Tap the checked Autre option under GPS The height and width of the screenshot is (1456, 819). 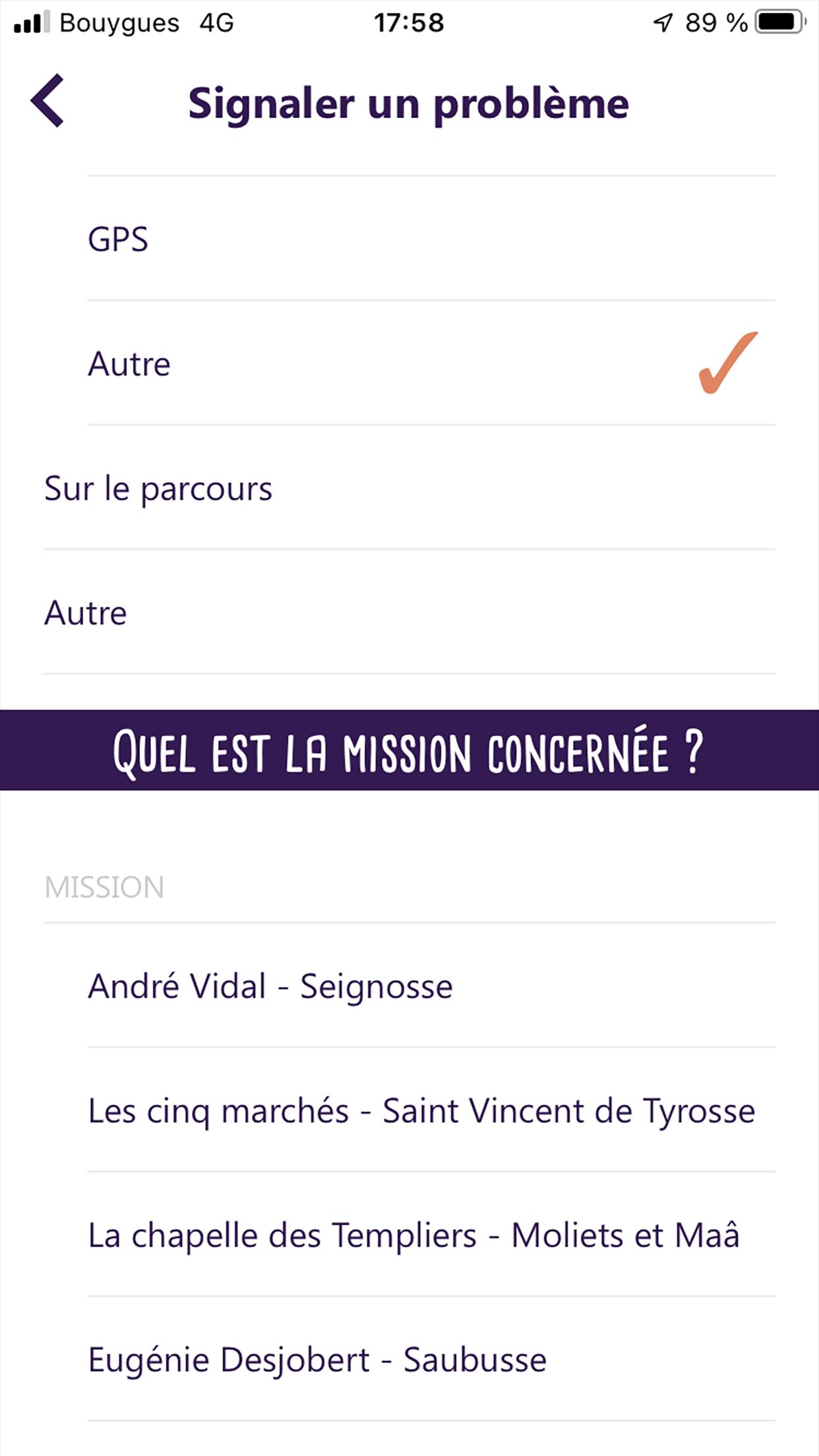coord(431,363)
